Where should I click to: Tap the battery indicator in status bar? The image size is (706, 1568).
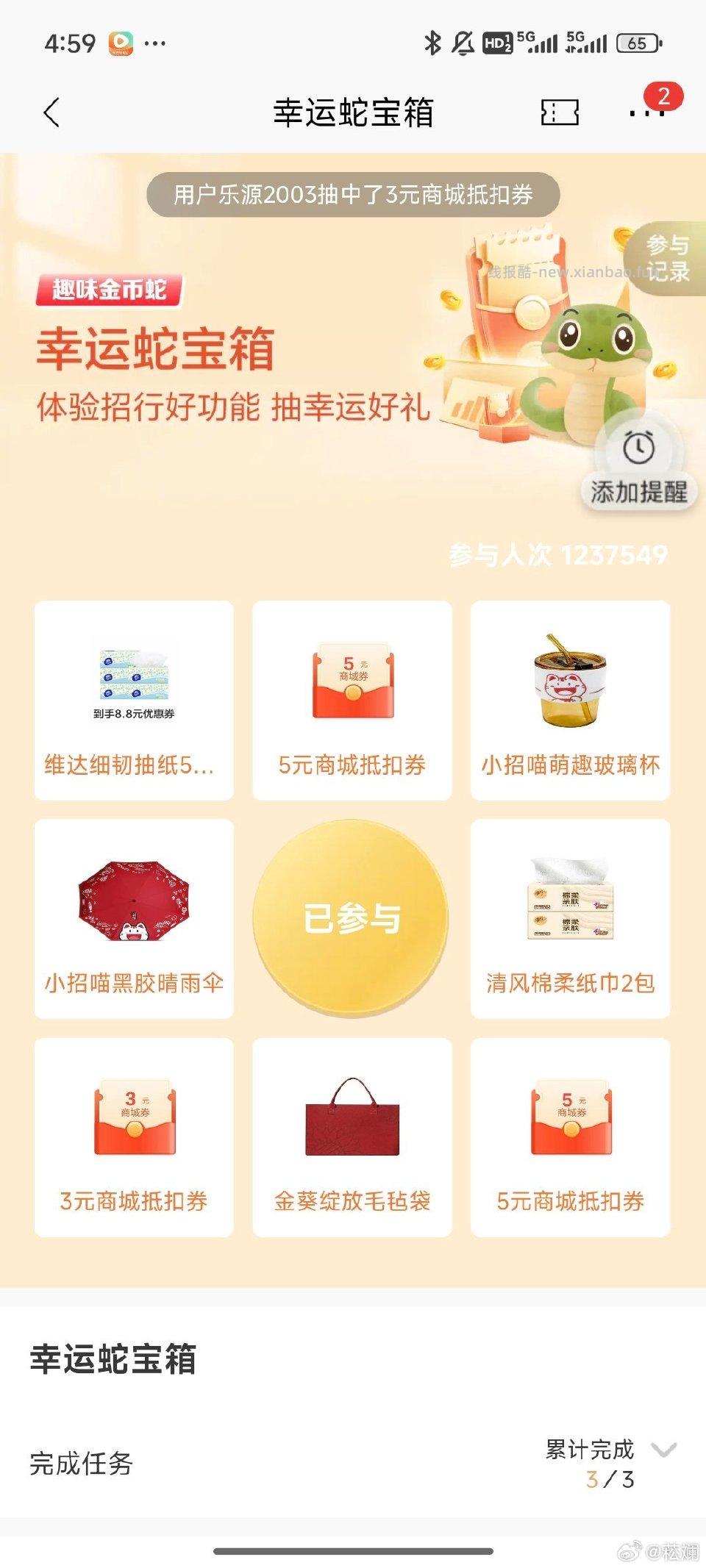638,43
